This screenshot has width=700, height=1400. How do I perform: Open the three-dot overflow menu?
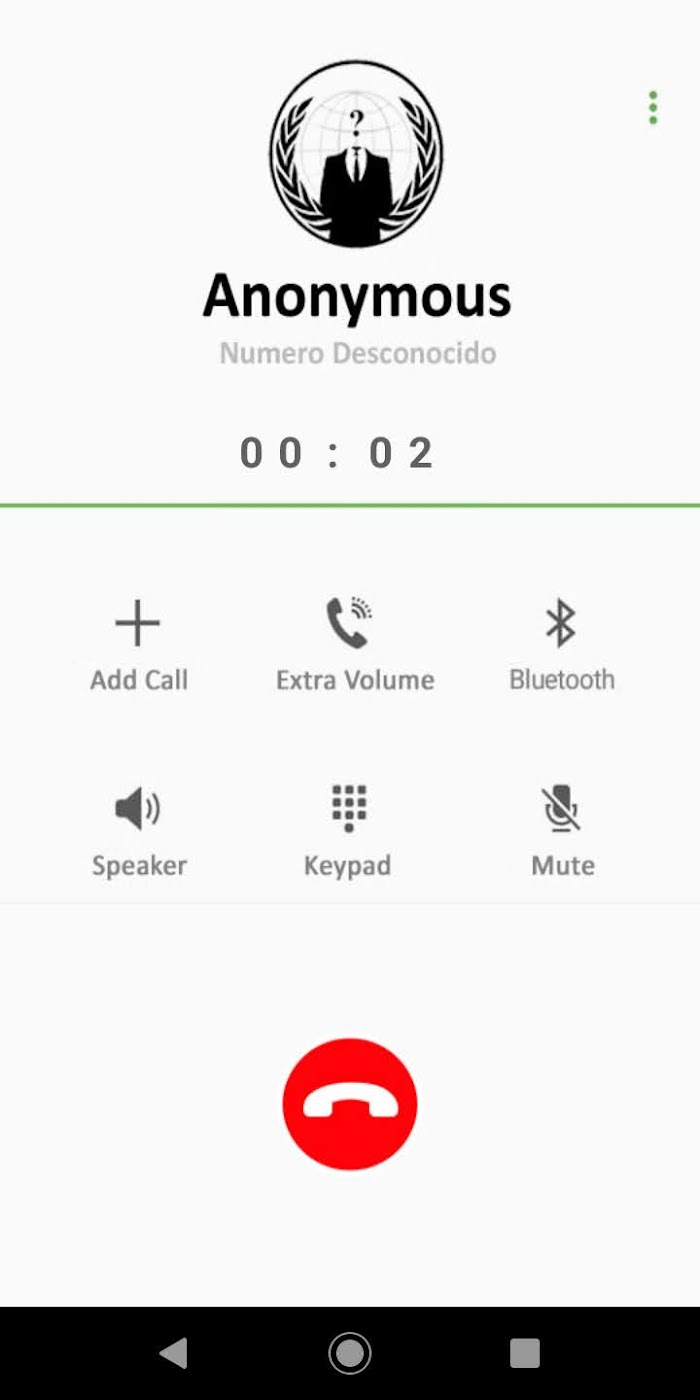coord(653,107)
